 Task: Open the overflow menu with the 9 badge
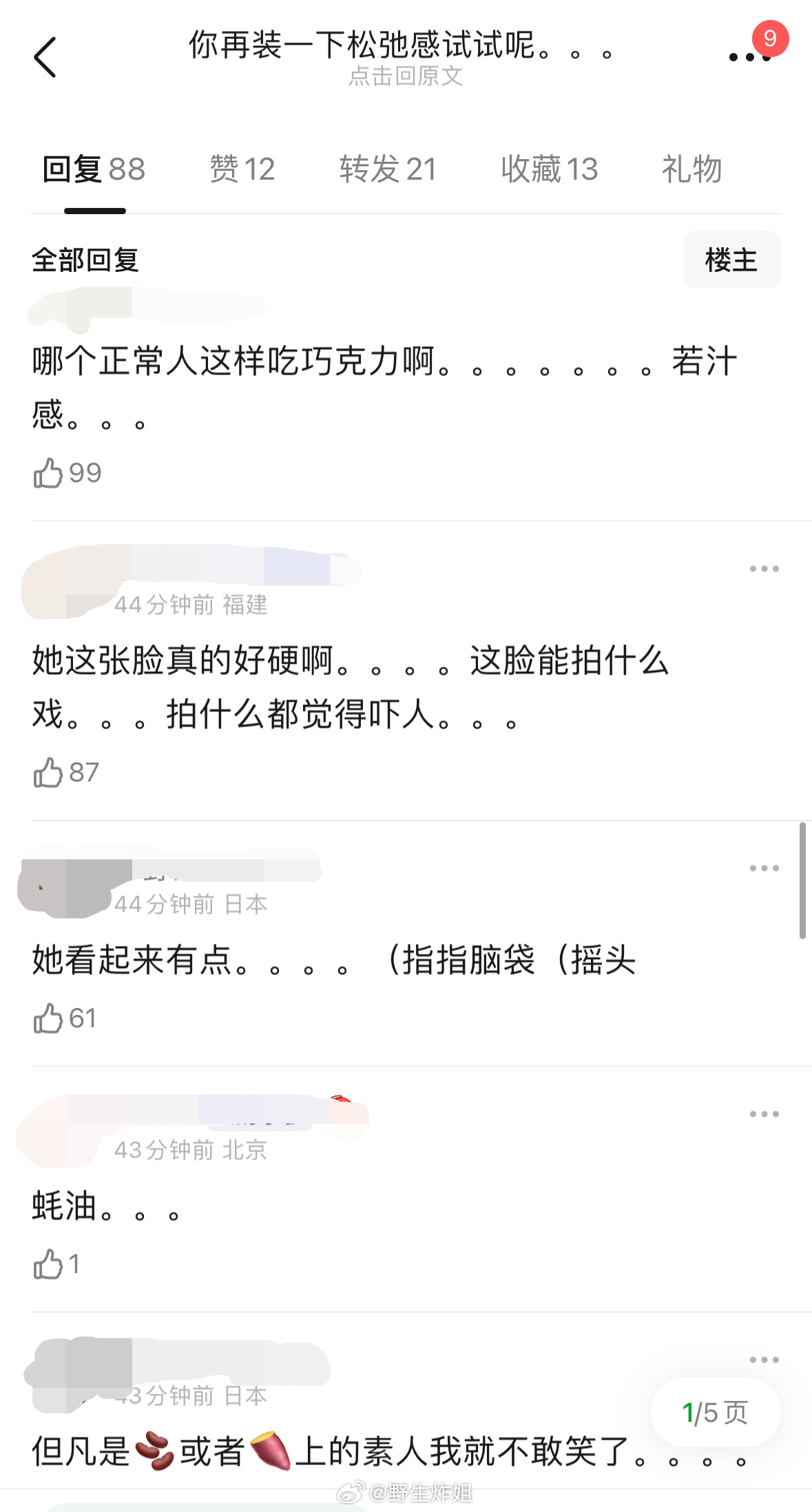pos(751,56)
